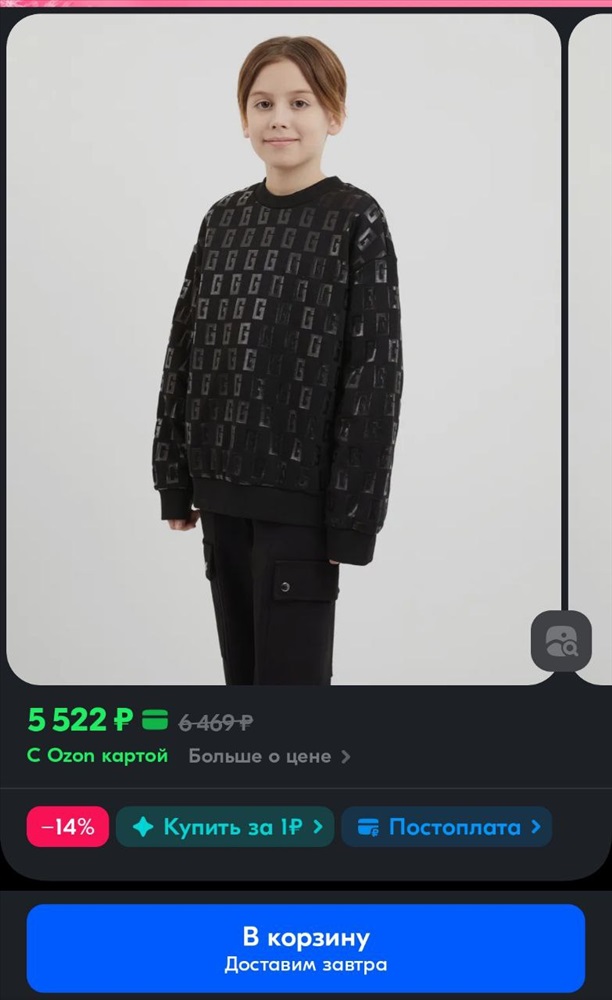Find similar items with the image search icon
Screen dimensions: 612x1000
click(561, 641)
